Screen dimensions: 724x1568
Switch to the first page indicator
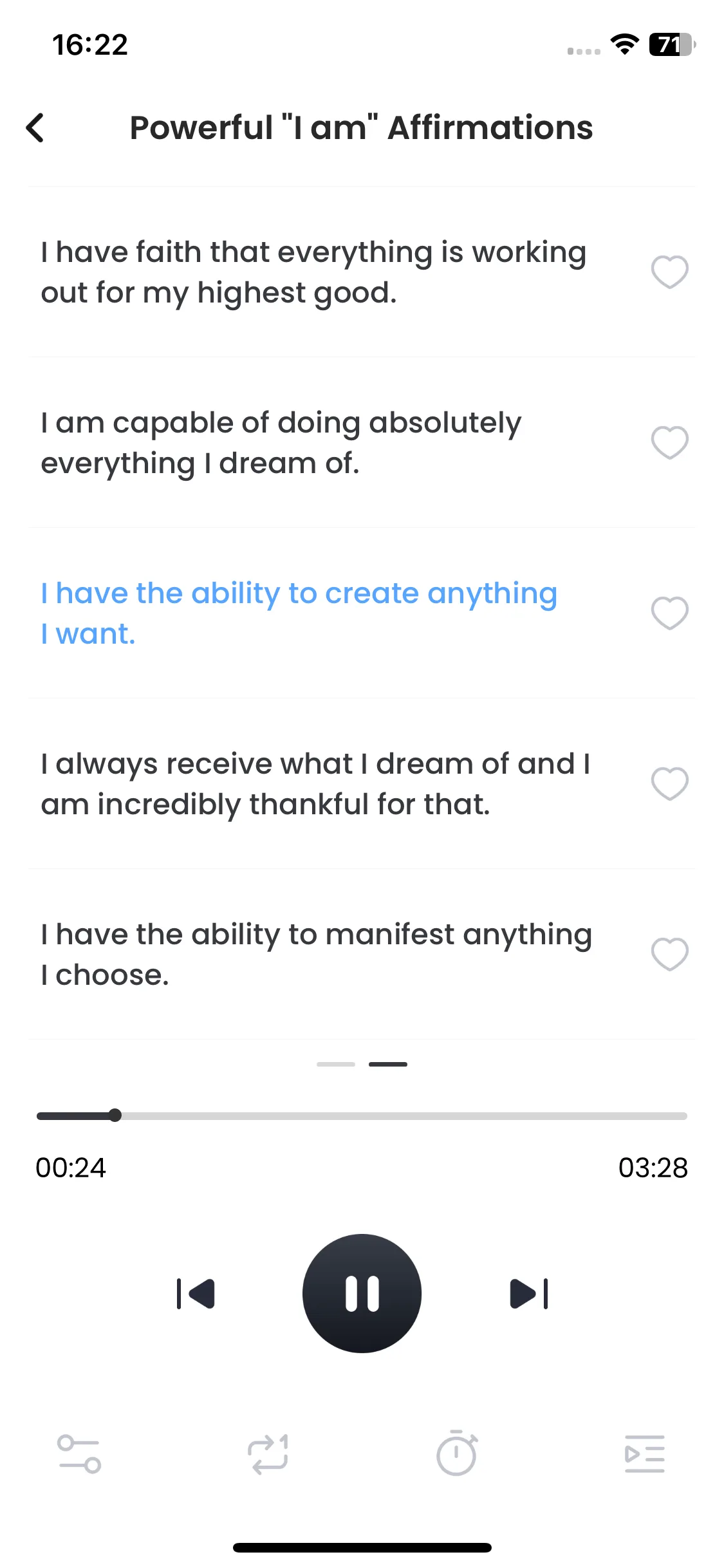point(335,1064)
